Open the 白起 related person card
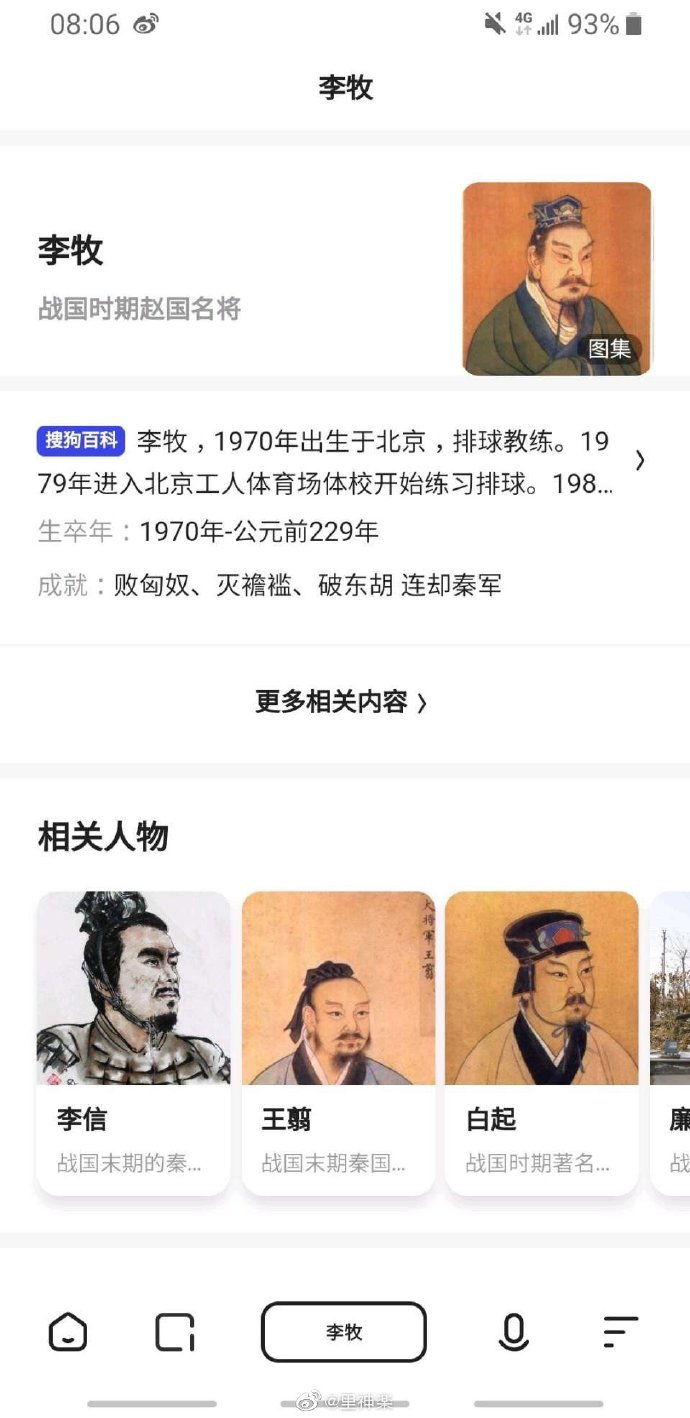 (541, 1042)
